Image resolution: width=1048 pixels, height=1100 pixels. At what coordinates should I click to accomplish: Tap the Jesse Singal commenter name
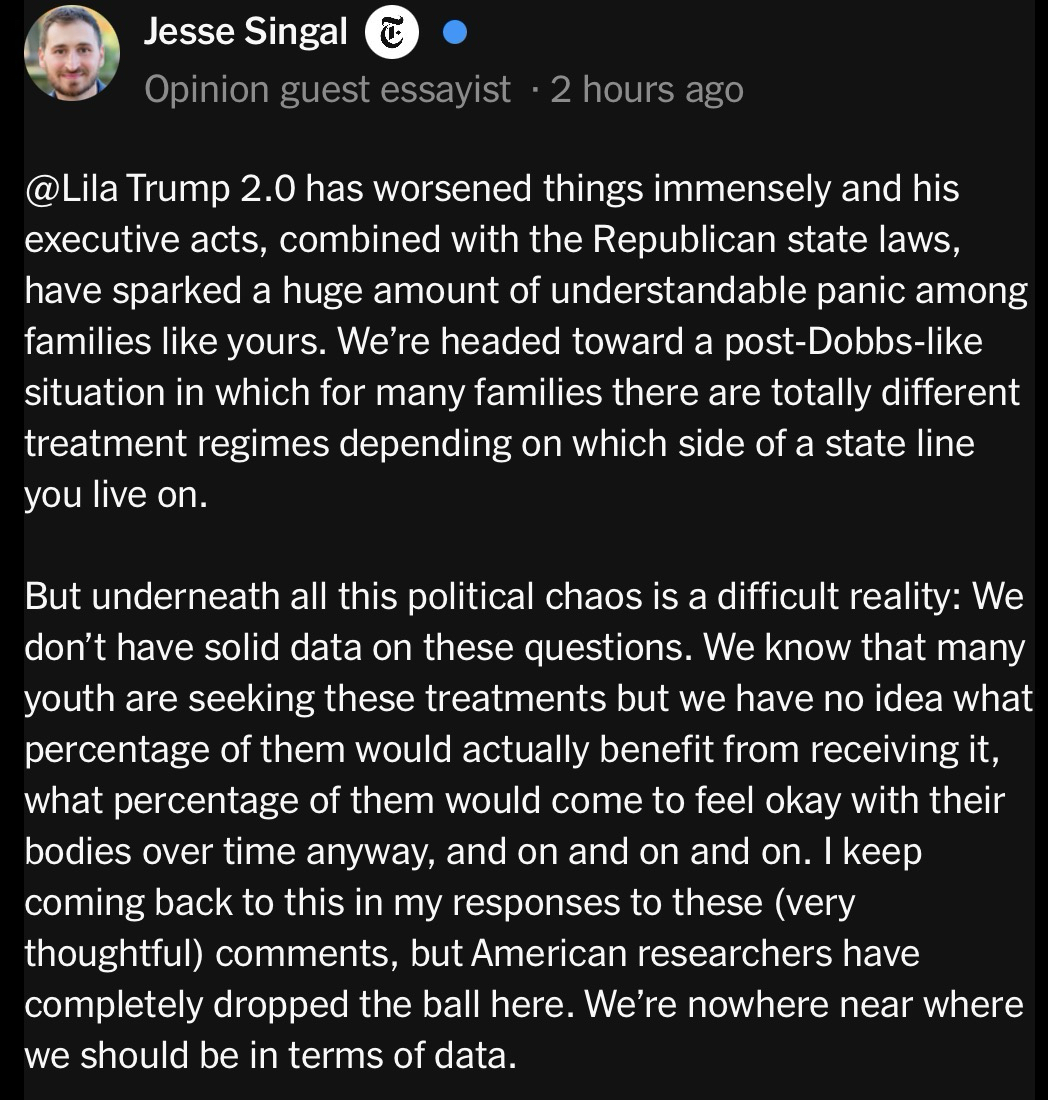click(x=245, y=32)
